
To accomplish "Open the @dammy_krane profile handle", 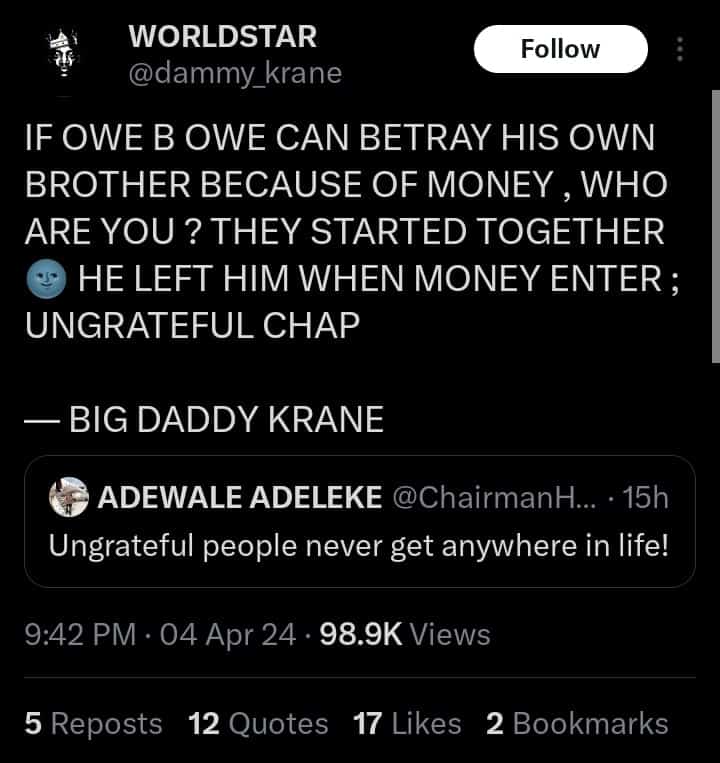I will pos(235,73).
